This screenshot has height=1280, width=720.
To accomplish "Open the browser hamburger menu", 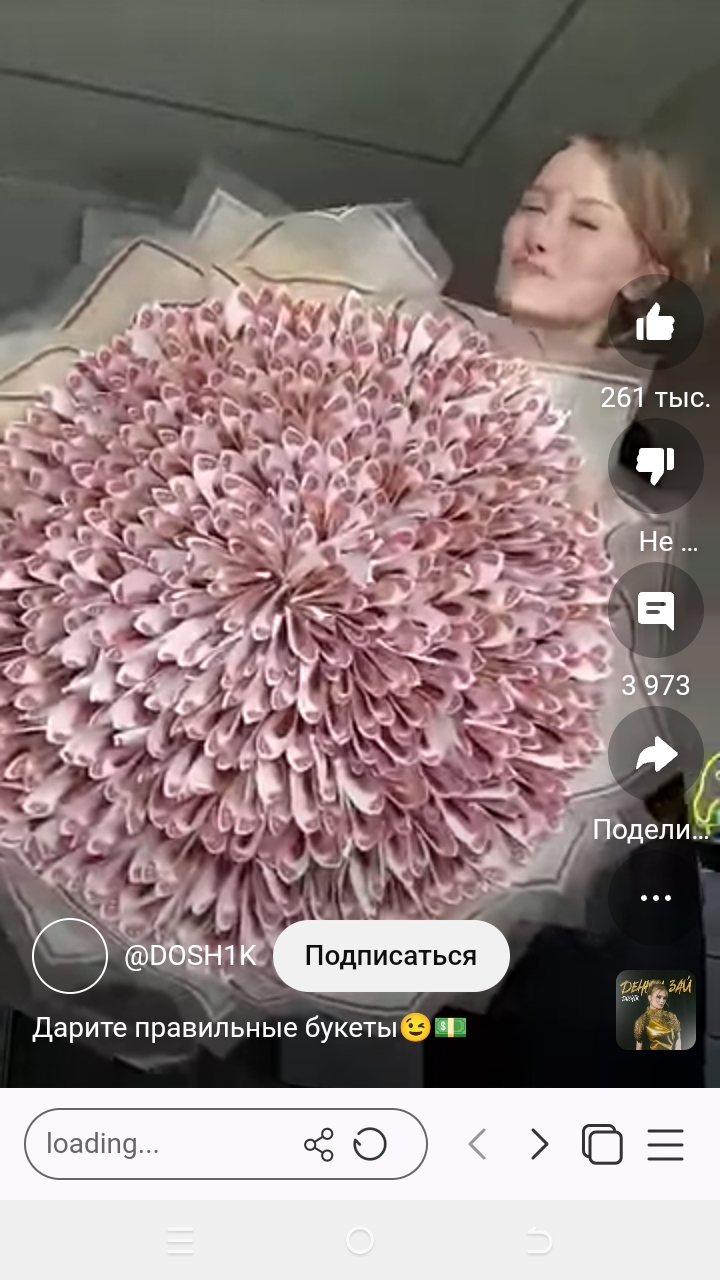I will tap(665, 1144).
